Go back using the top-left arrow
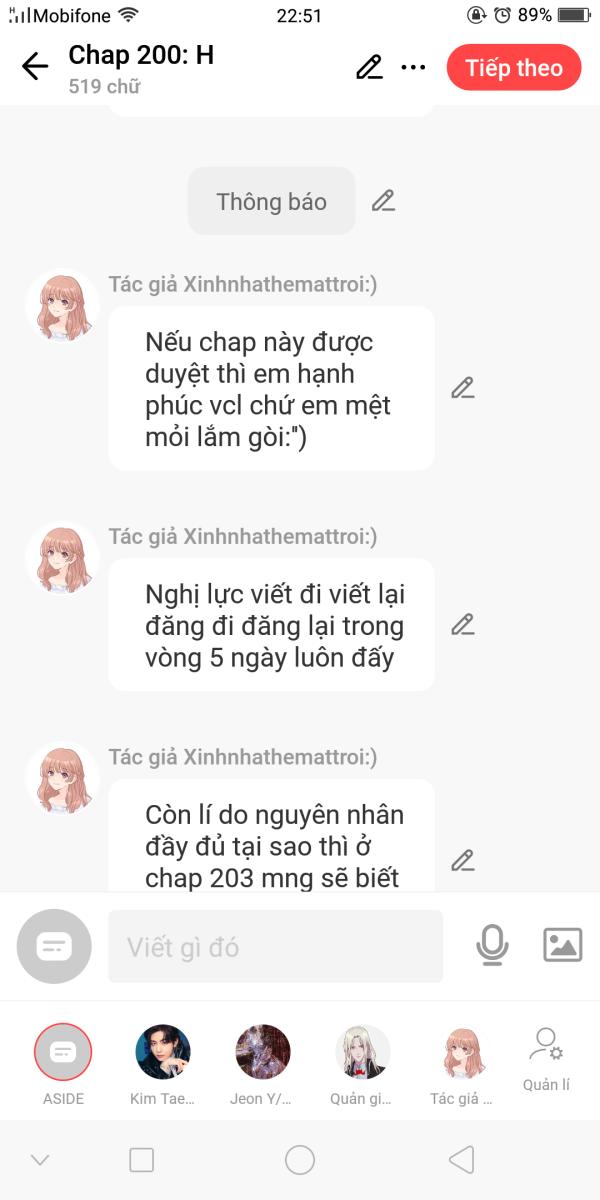 [x=35, y=67]
